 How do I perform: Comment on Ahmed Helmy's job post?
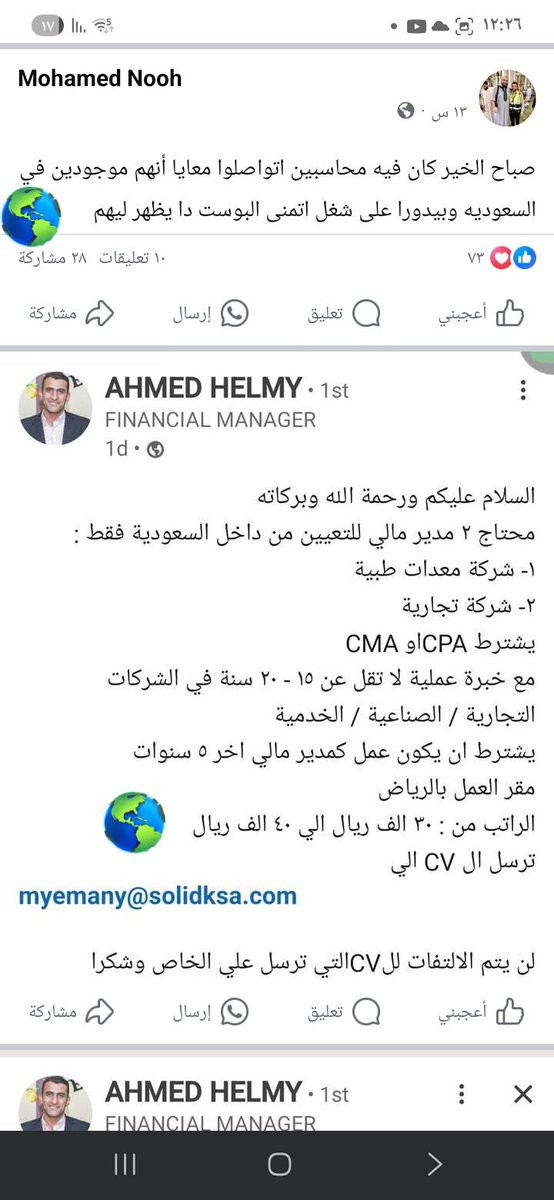pos(343,1012)
